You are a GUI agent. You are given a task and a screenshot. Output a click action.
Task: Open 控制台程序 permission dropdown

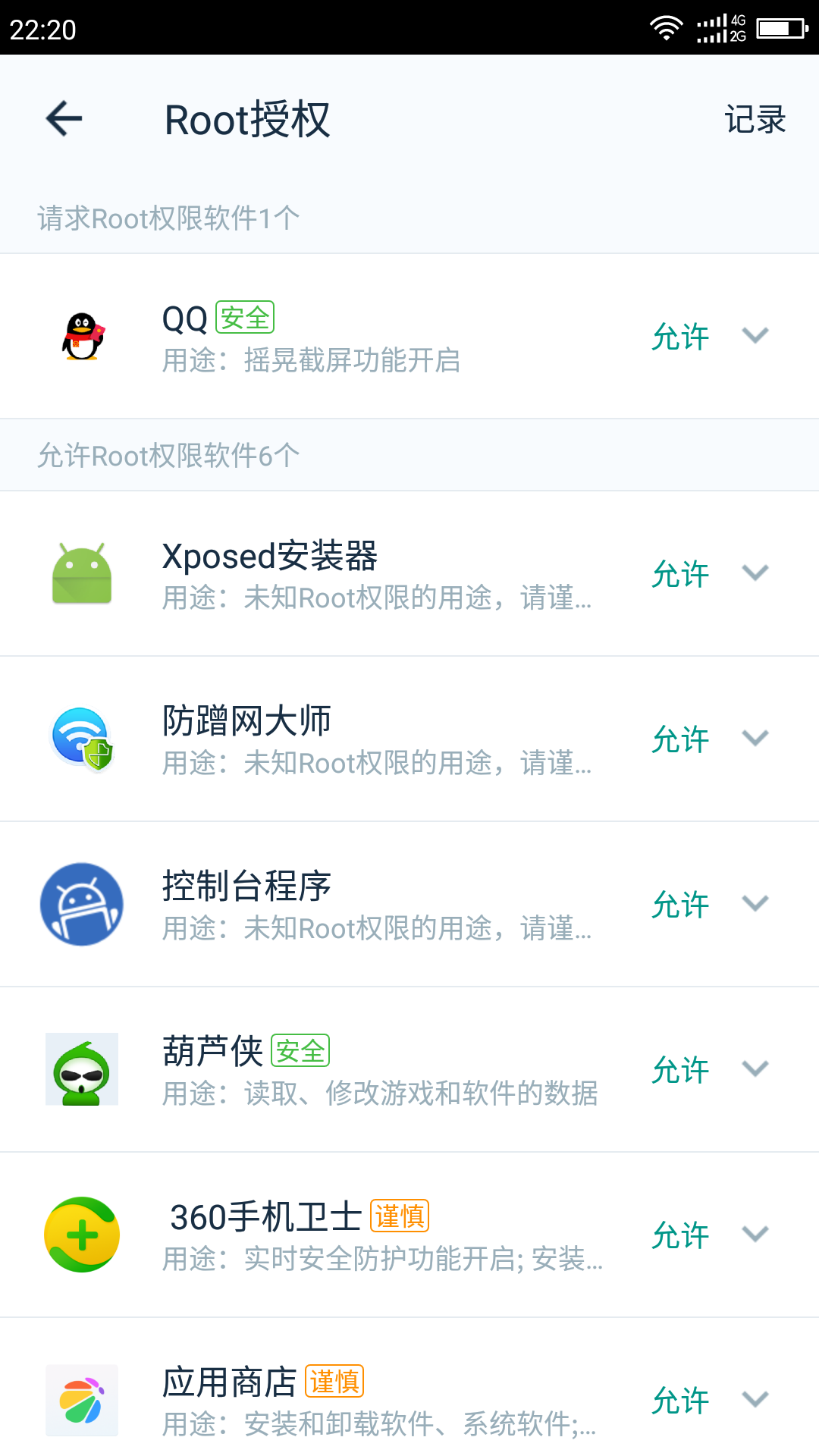point(755,903)
